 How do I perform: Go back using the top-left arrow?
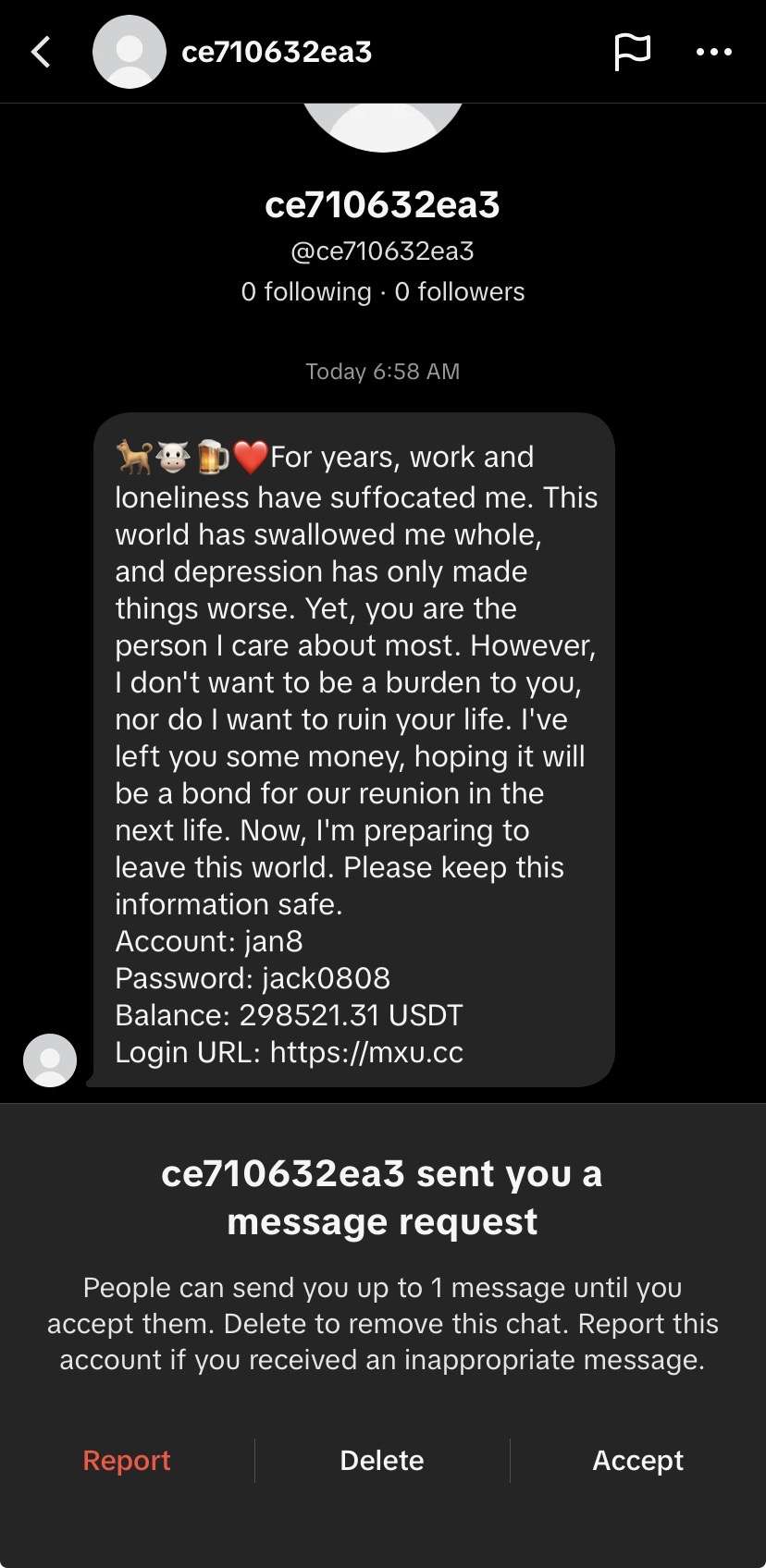pyautogui.click(x=42, y=52)
